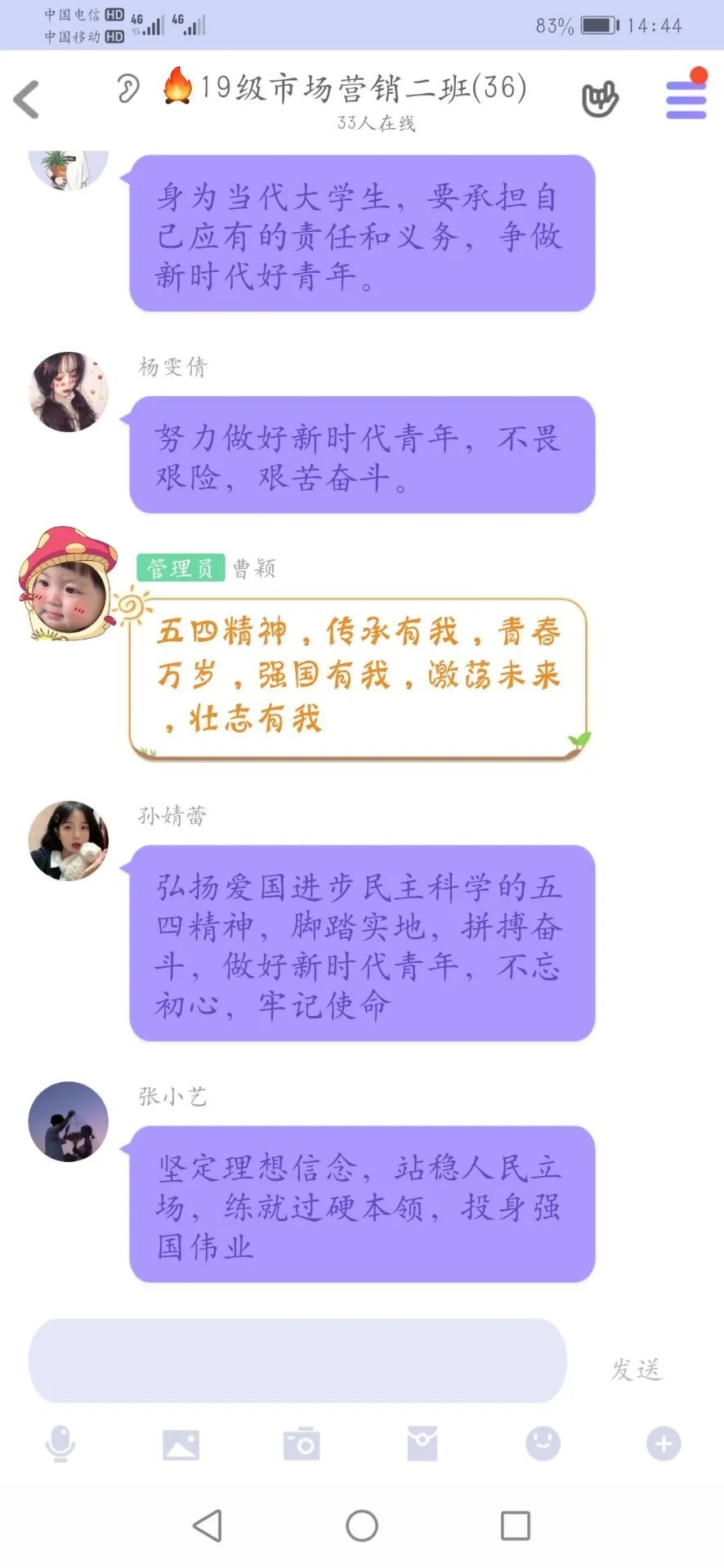Go back from the group chat
724x1568 pixels.
(27, 100)
